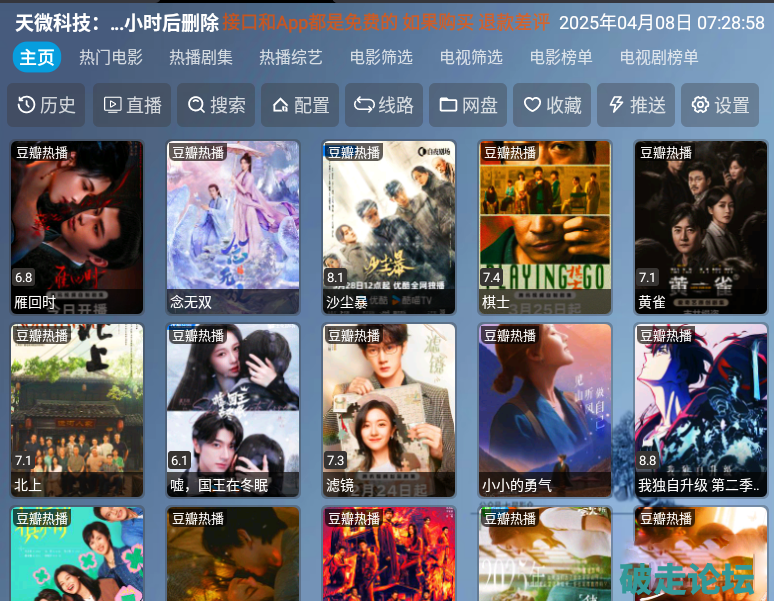This screenshot has height=601, width=774.
Task: Open the 网盘 button
Action: point(468,105)
